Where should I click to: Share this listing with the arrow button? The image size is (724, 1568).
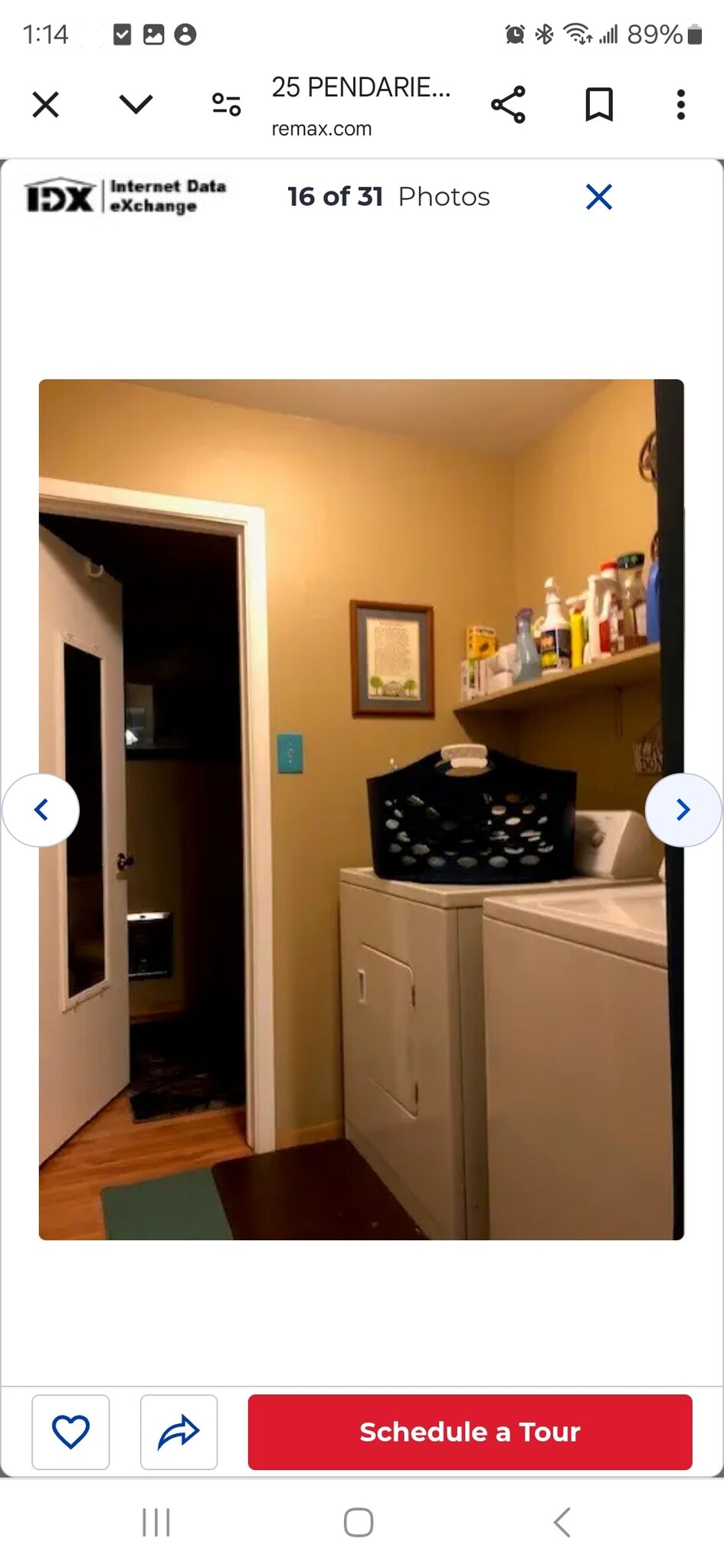[x=179, y=1432]
